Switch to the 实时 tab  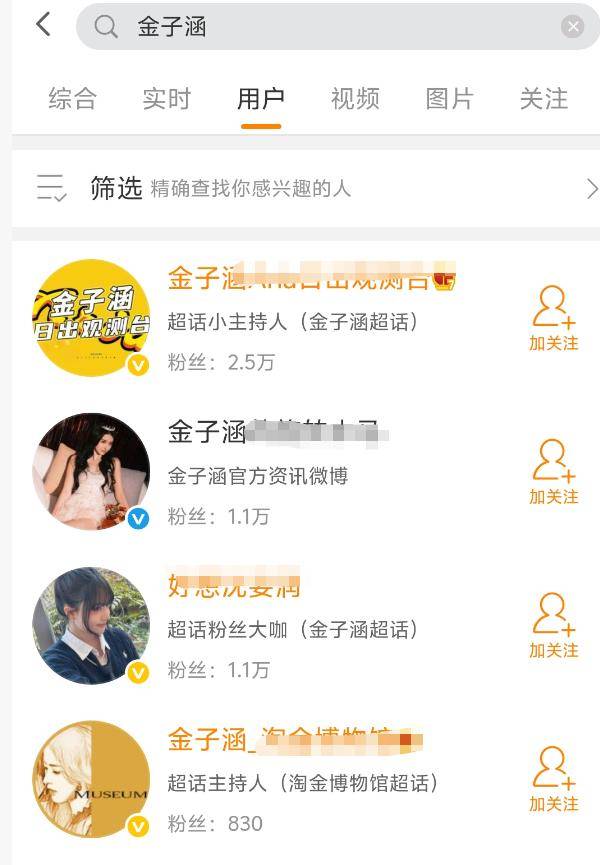point(166,99)
